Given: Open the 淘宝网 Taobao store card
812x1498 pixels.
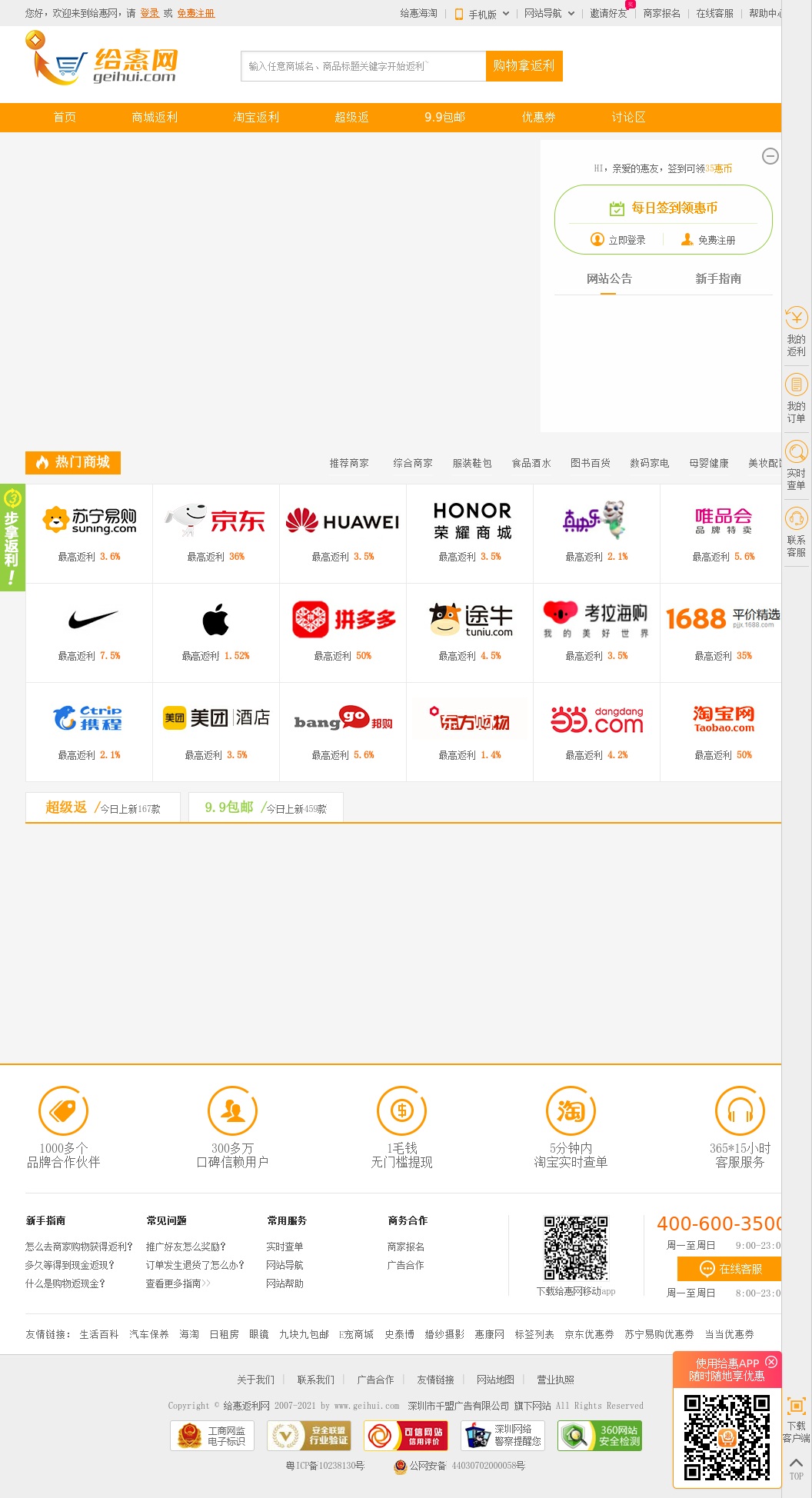Looking at the screenshot, I should (723, 731).
